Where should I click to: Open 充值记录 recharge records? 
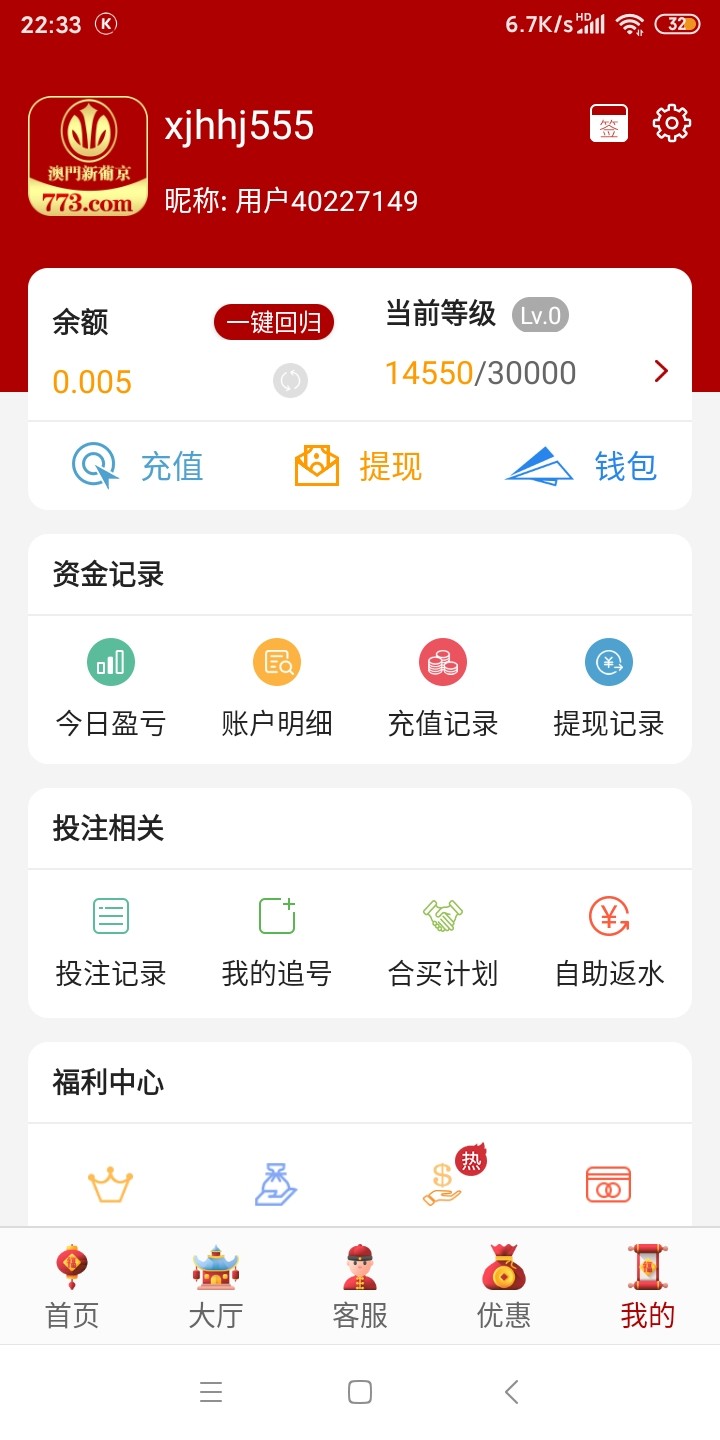click(443, 688)
